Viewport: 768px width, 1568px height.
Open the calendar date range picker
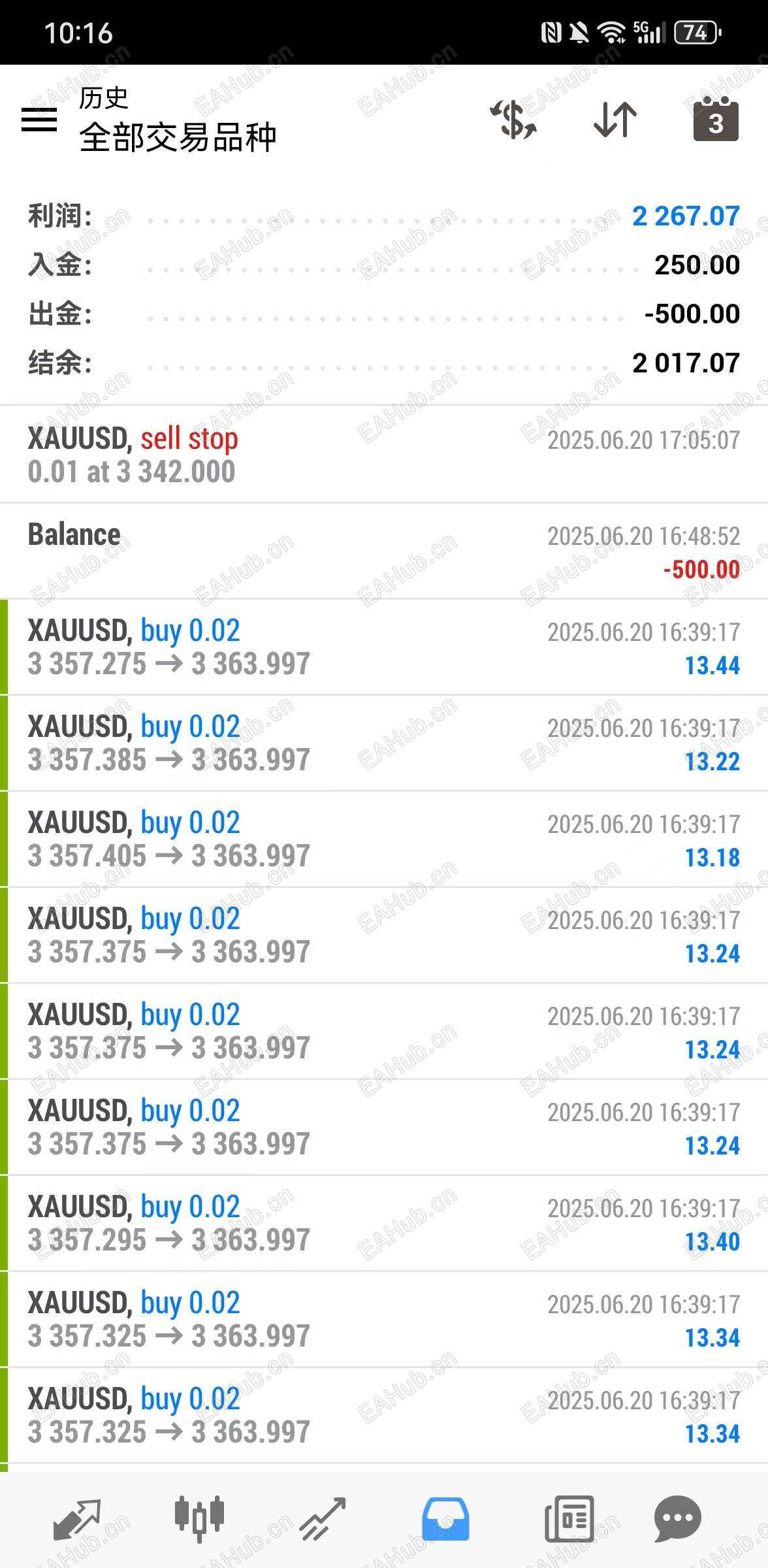pyautogui.click(x=716, y=120)
